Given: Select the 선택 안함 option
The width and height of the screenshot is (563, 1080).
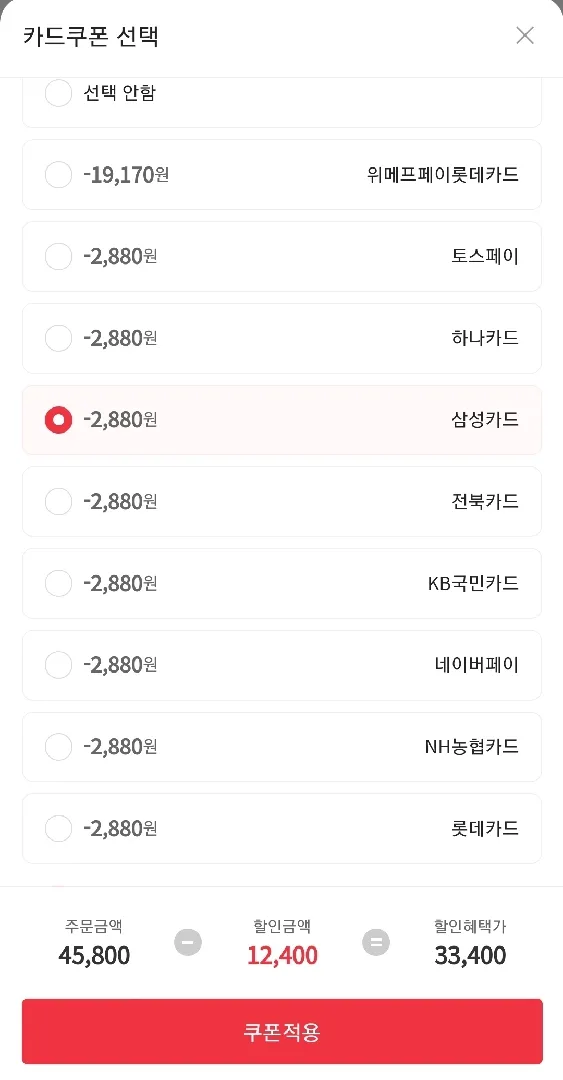Looking at the screenshot, I should pos(282,102).
